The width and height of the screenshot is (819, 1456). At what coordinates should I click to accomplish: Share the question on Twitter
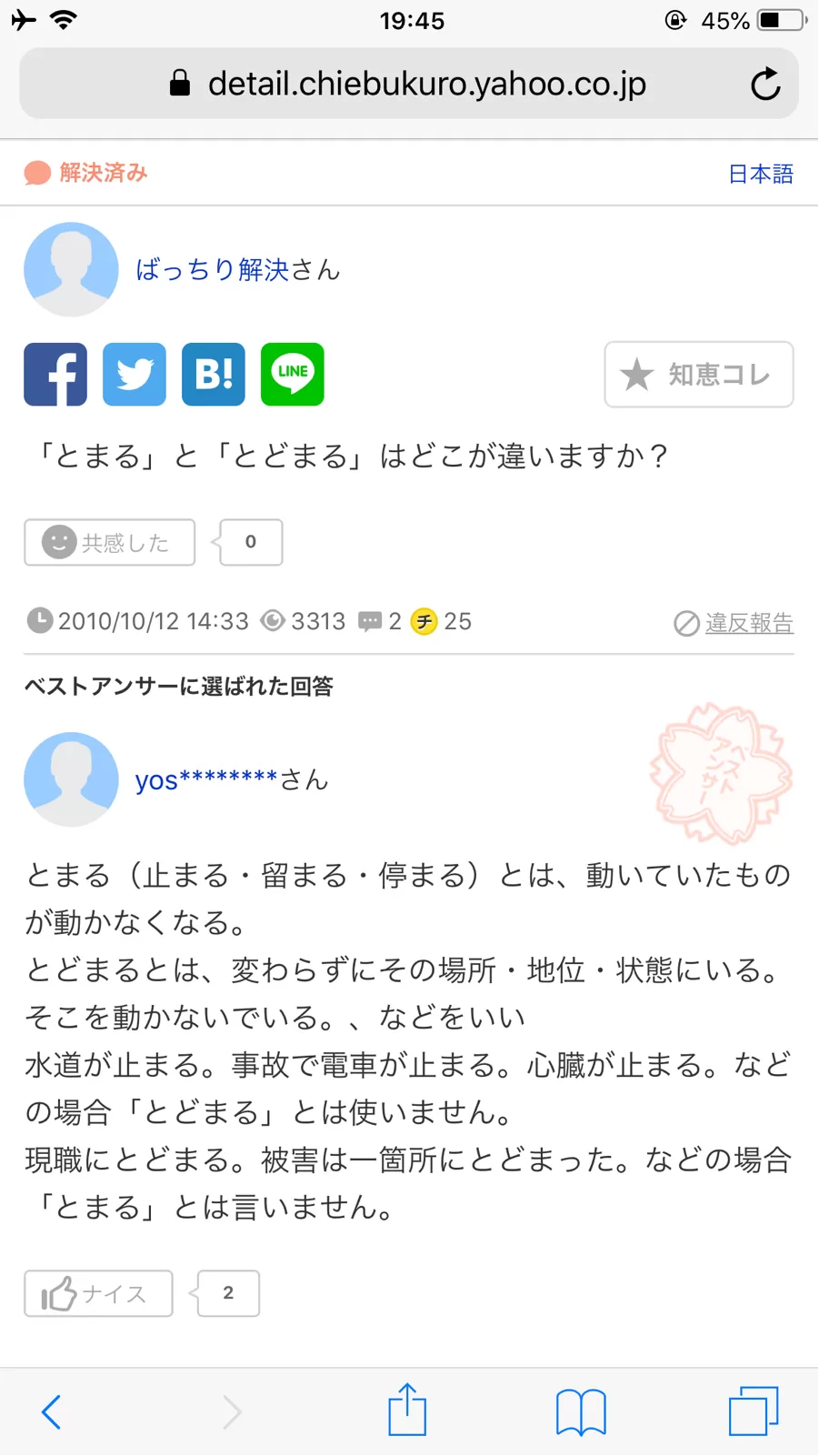click(x=135, y=375)
